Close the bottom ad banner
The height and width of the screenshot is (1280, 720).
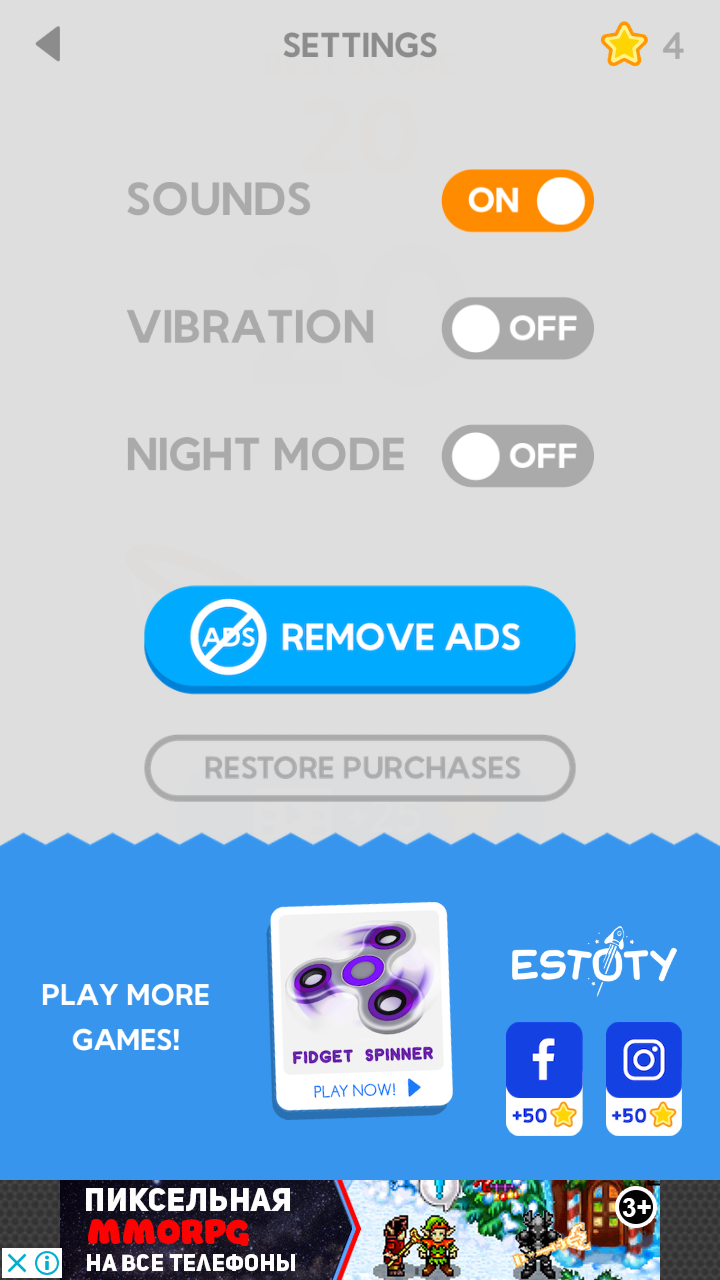click(16, 1263)
